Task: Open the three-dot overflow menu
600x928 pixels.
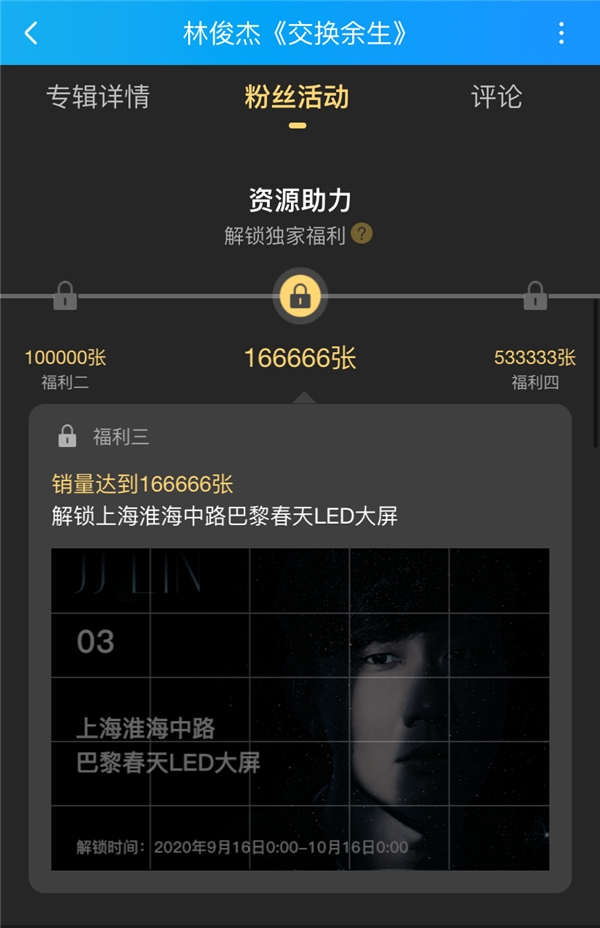Action: (561, 33)
